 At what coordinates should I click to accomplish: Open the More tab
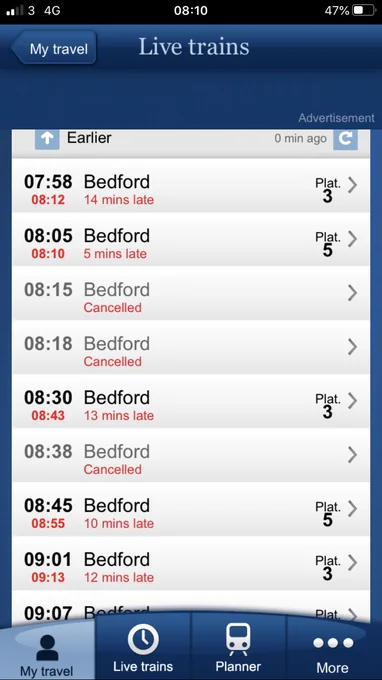[334, 650]
